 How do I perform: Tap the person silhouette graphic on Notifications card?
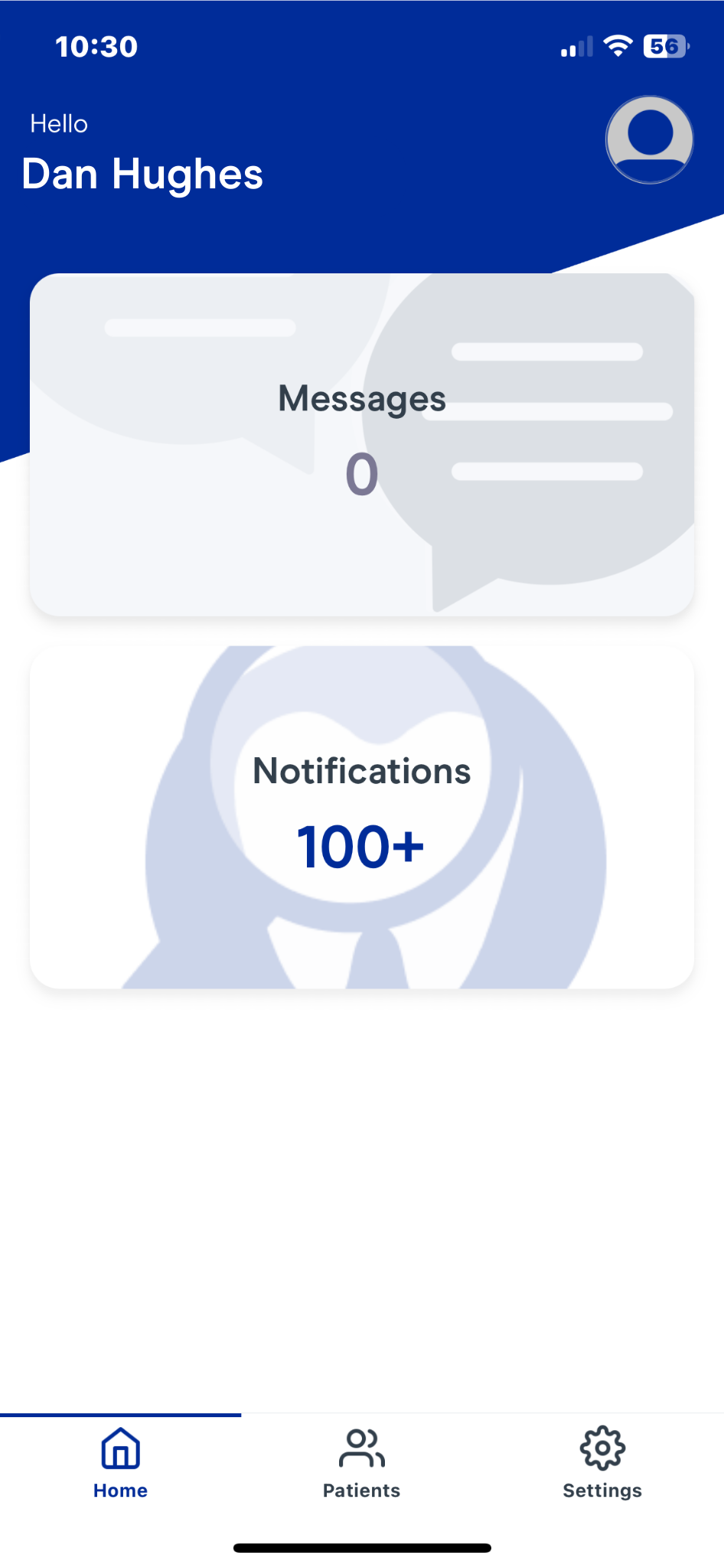360,942
